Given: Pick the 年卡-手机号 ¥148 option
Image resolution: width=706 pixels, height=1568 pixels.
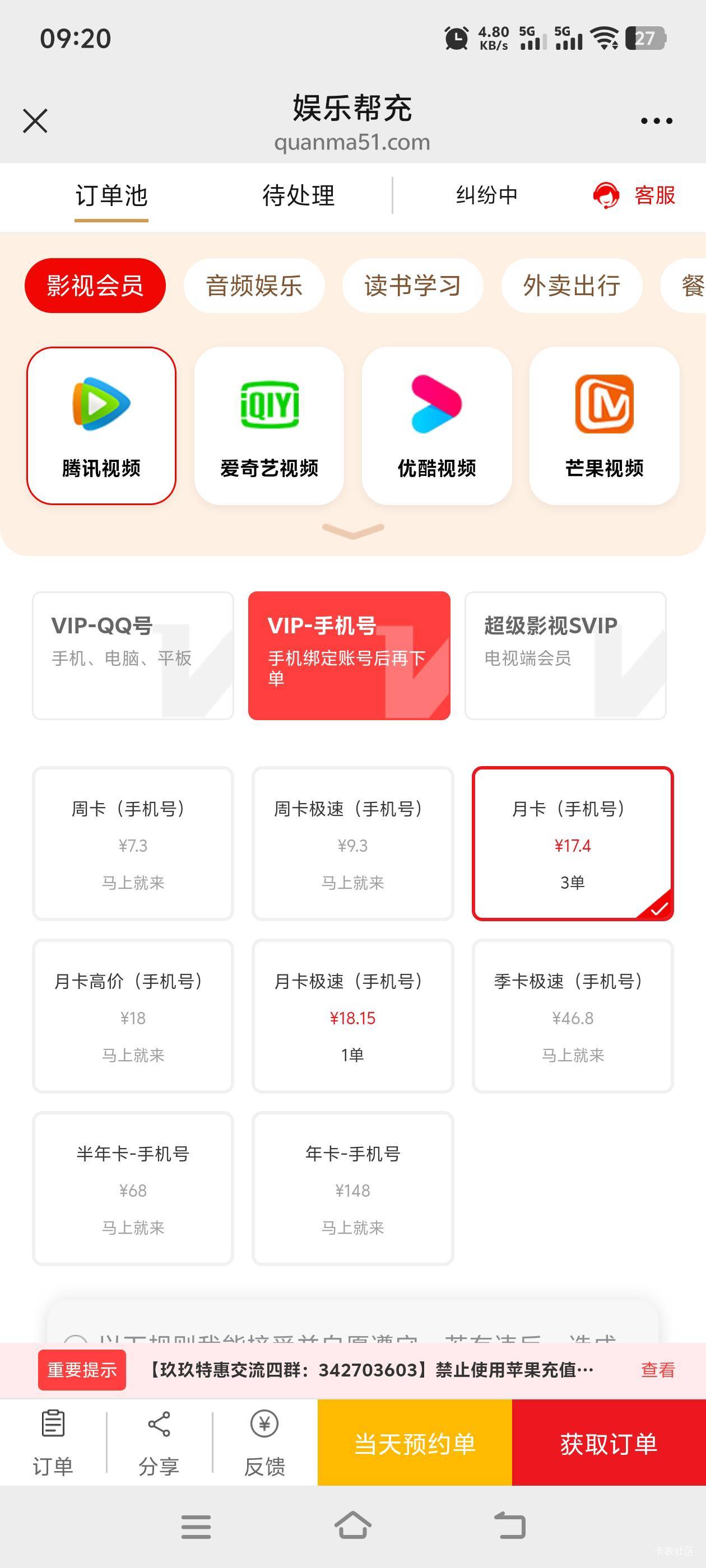Looking at the screenshot, I should click(x=352, y=1188).
